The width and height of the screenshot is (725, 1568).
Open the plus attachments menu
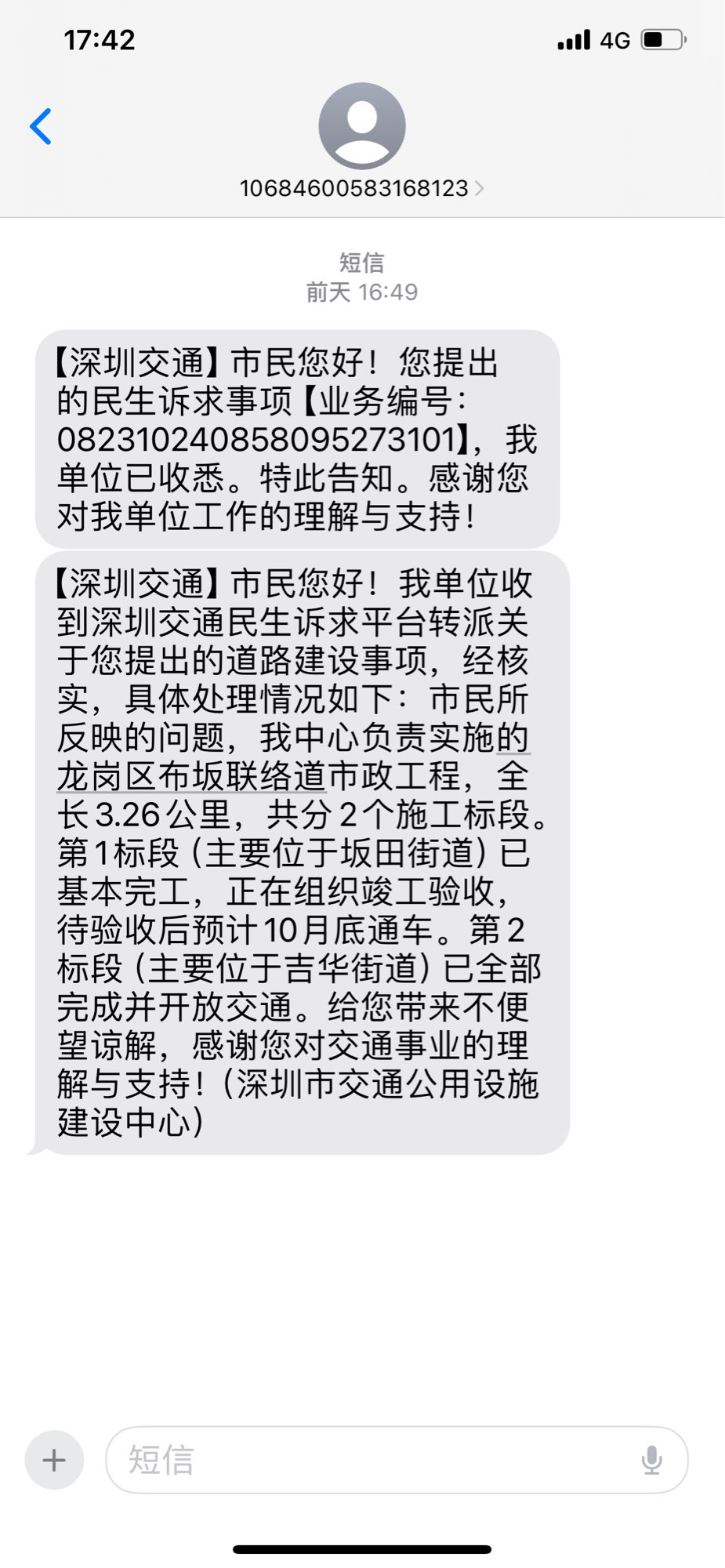point(54,1460)
